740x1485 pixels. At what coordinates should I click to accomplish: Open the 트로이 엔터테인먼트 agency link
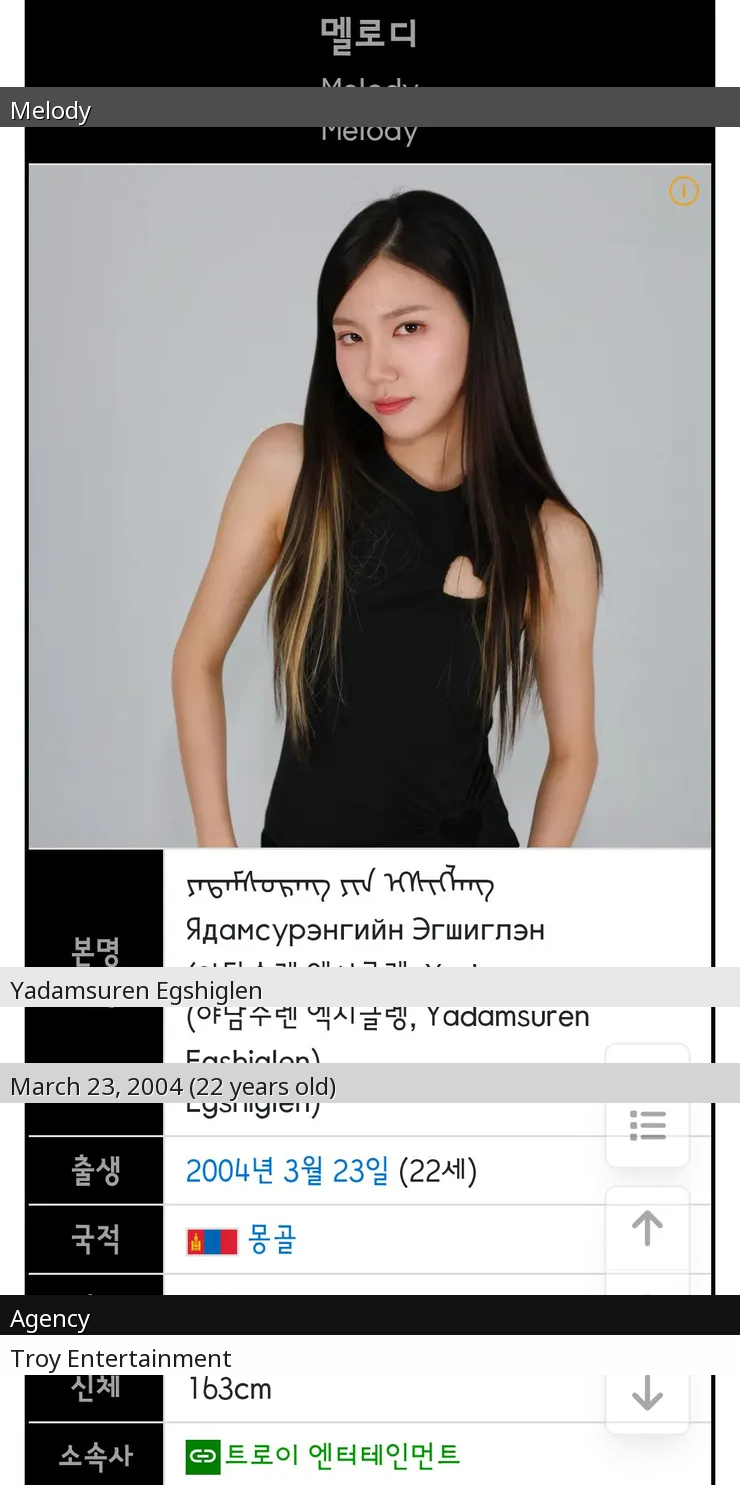341,1454
